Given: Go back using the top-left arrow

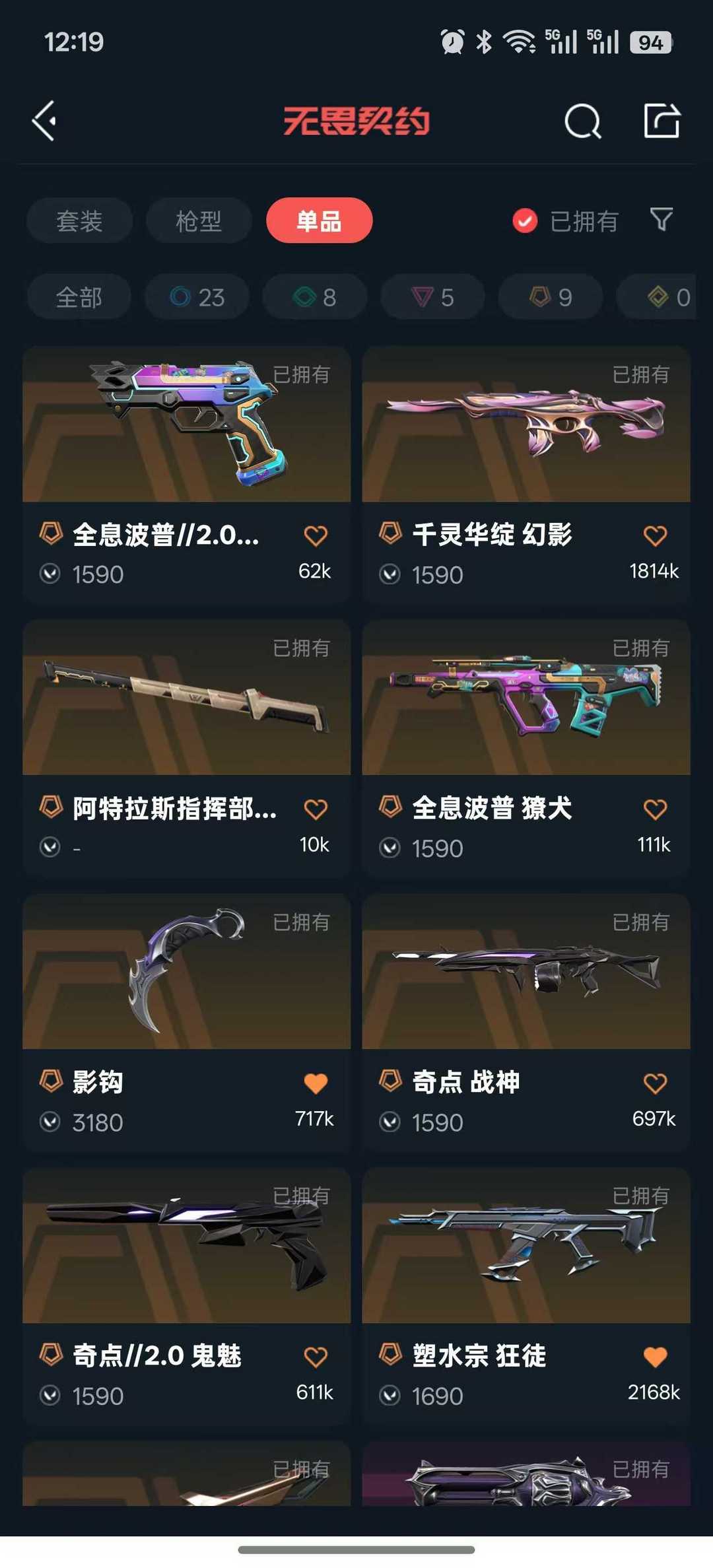Looking at the screenshot, I should [x=45, y=121].
